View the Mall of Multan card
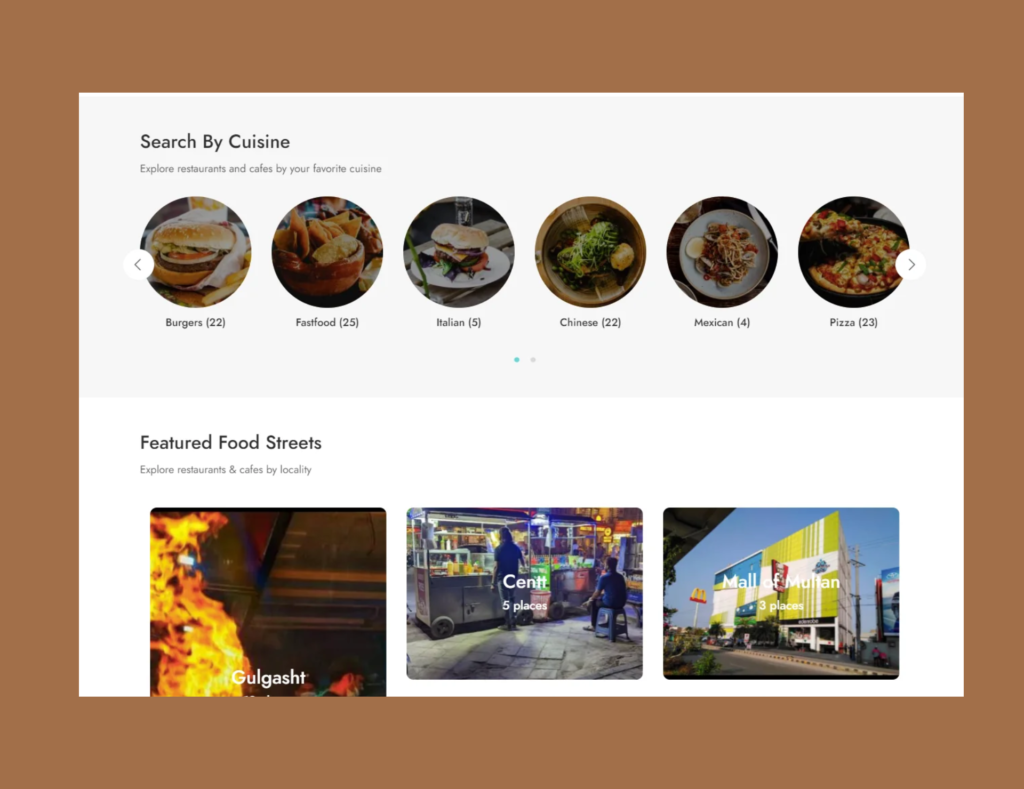1024x789 pixels. tap(781, 593)
